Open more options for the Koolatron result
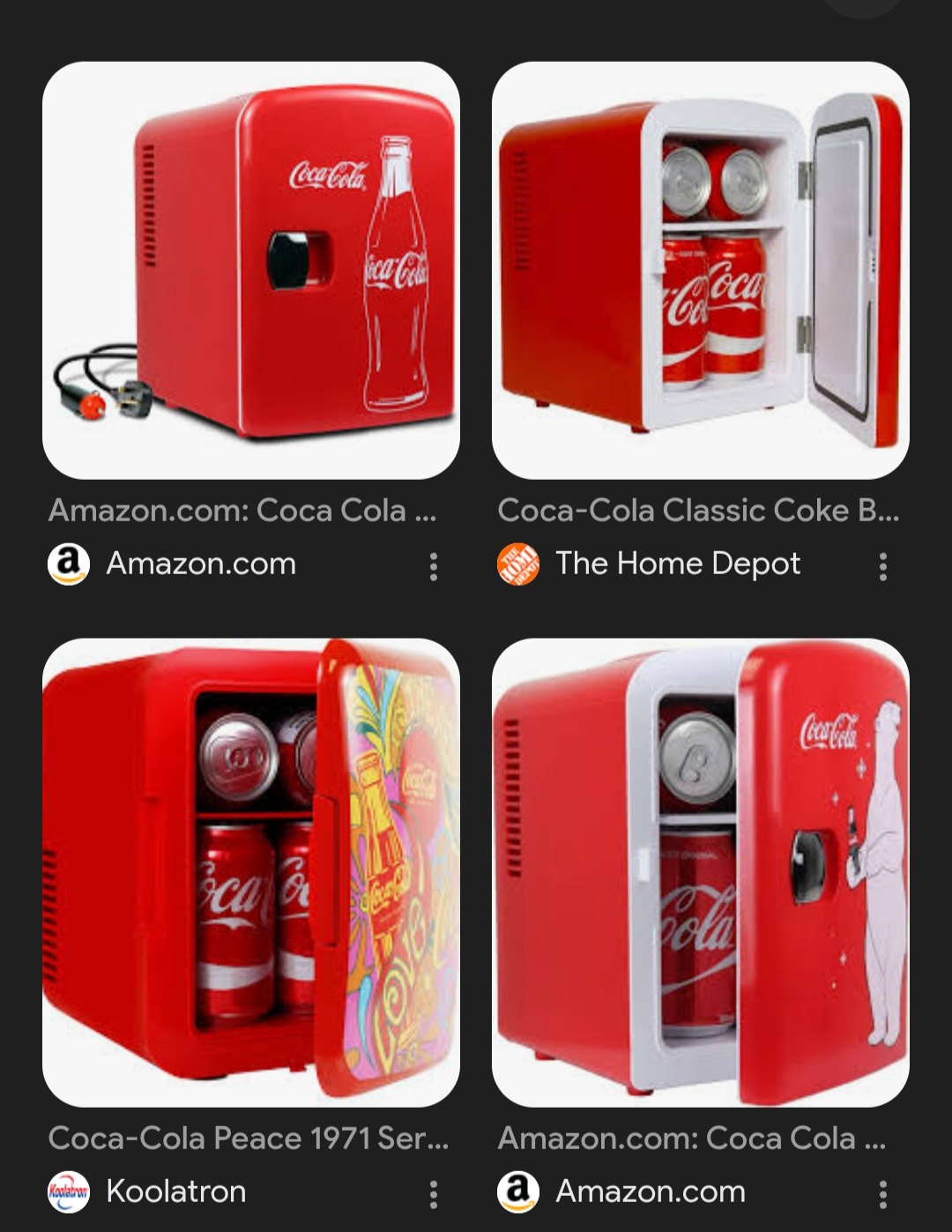This screenshot has width=952, height=1232. pos(433,1194)
